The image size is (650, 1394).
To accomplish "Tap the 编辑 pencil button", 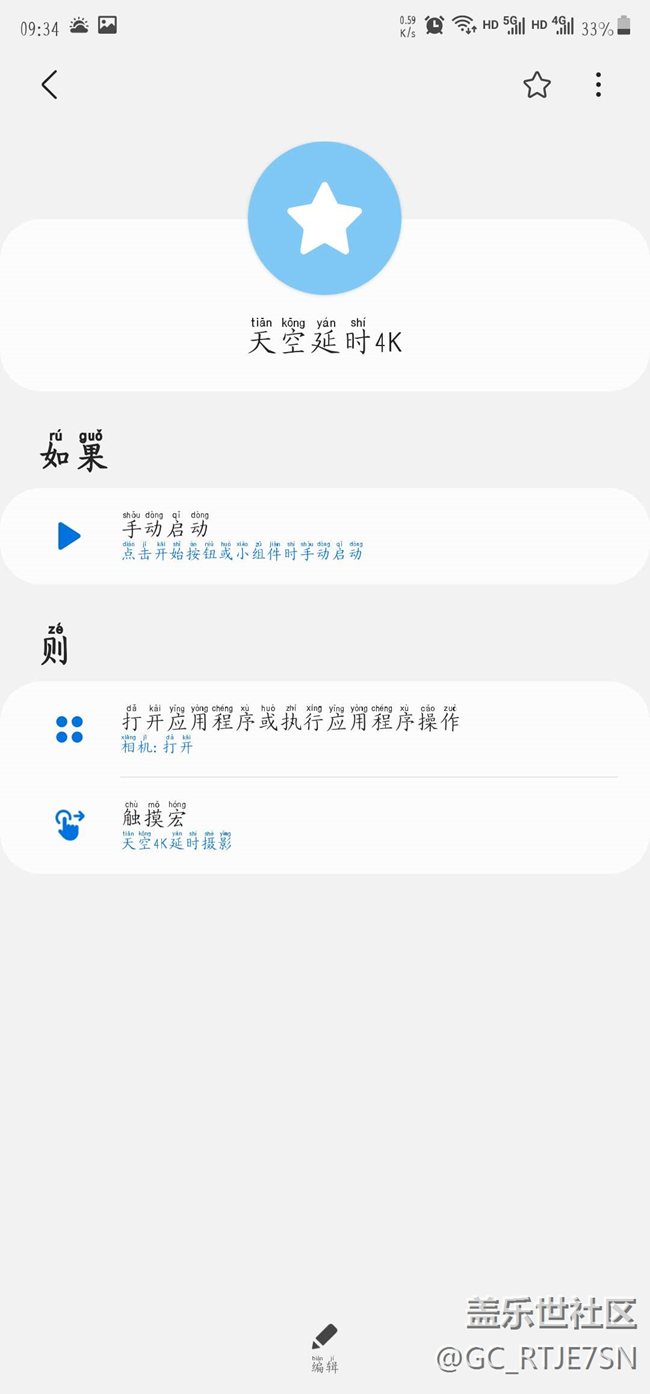I will 324,1345.
